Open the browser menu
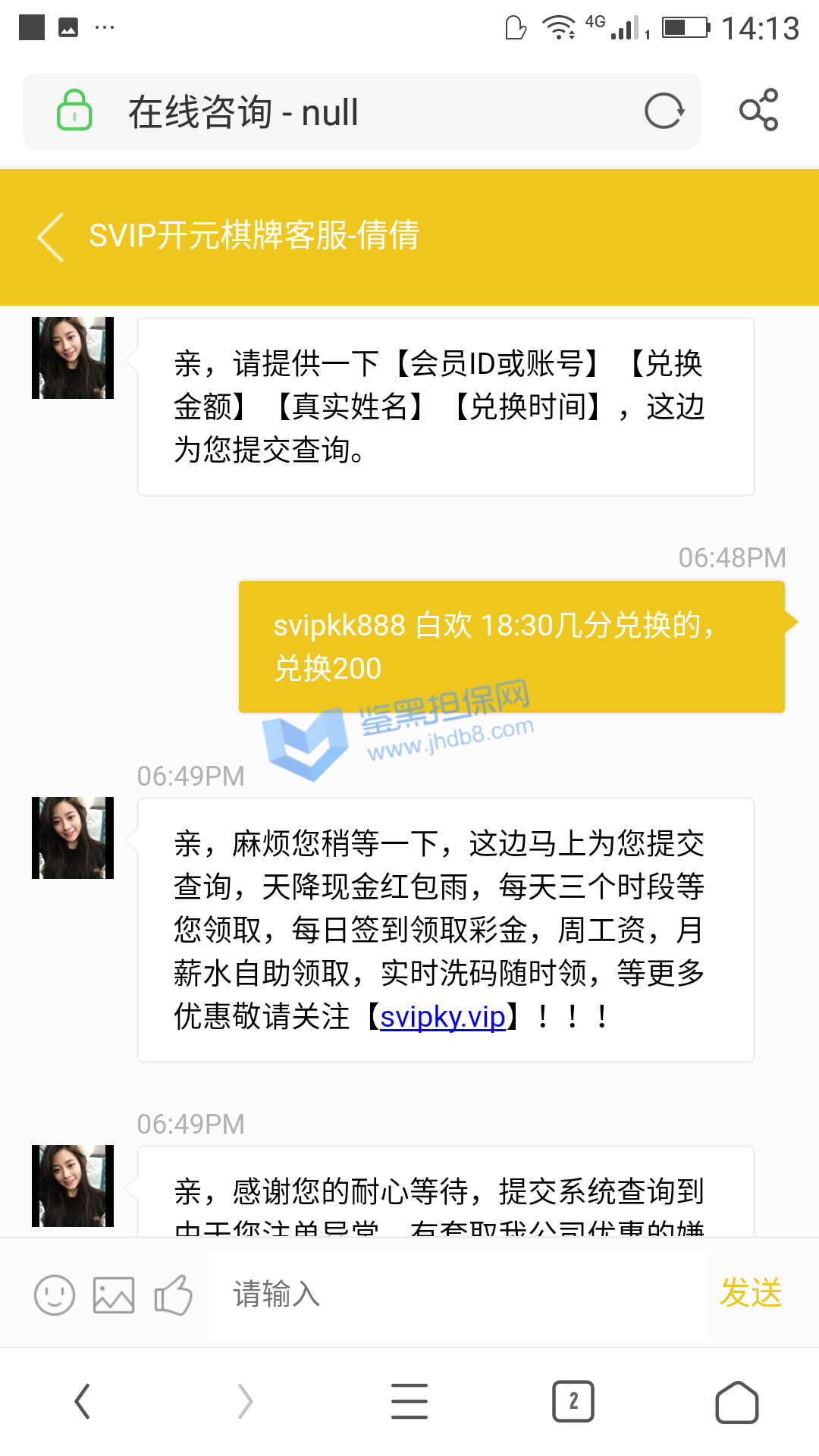The width and height of the screenshot is (819, 1456). click(409, 1401)
